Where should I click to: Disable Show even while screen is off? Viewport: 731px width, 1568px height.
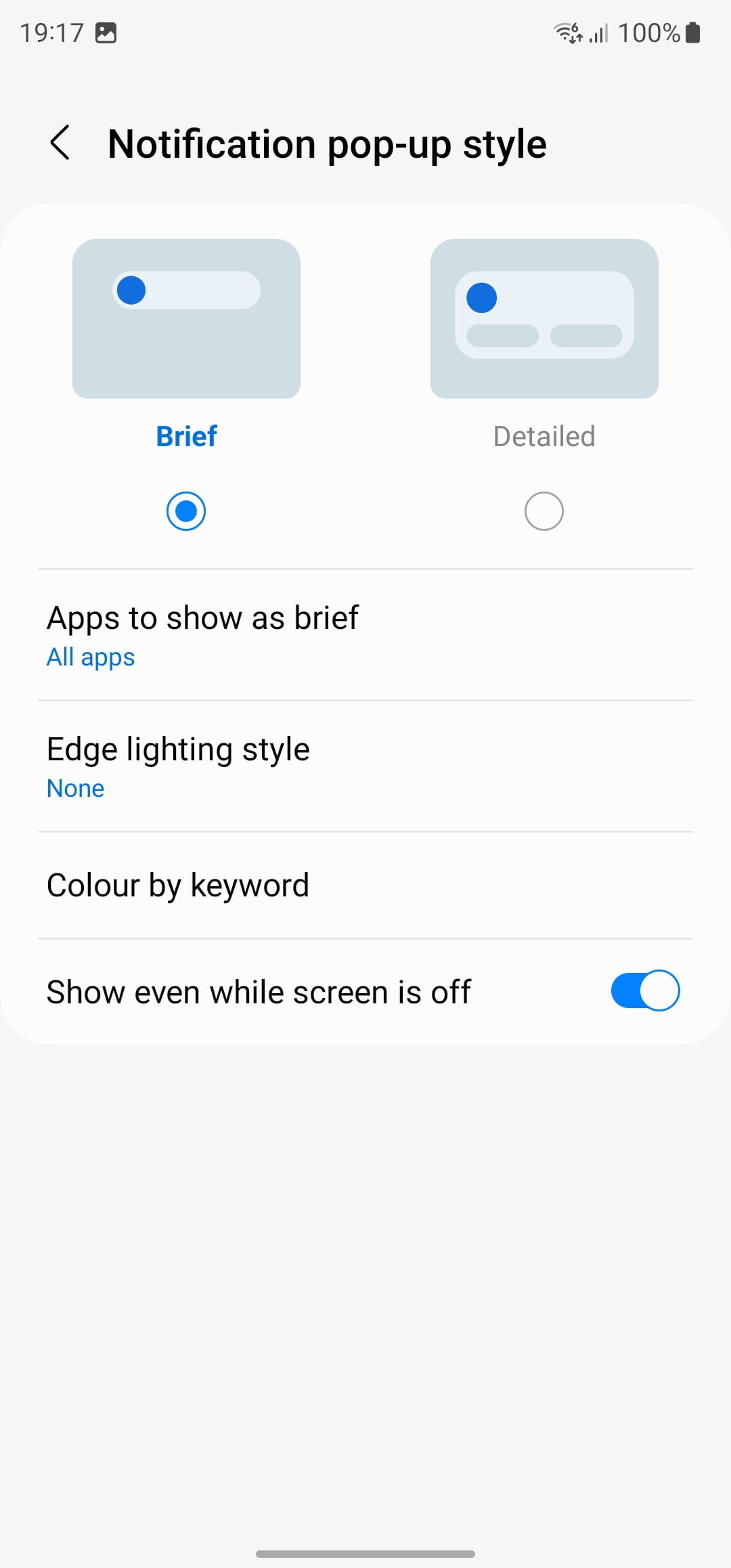point(644,991)
